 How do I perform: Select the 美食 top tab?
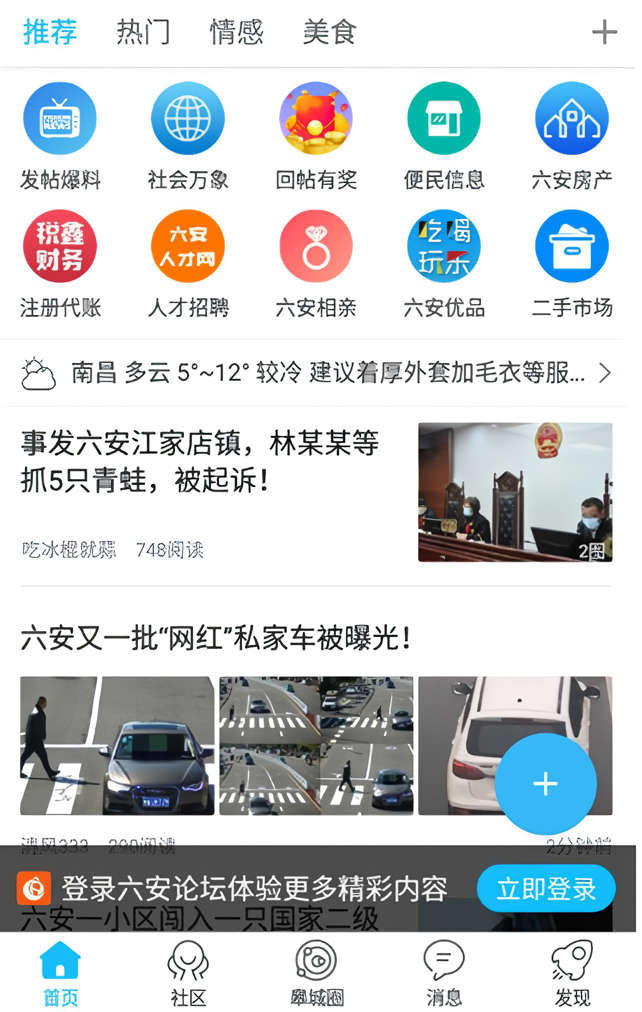coord(329,32)
